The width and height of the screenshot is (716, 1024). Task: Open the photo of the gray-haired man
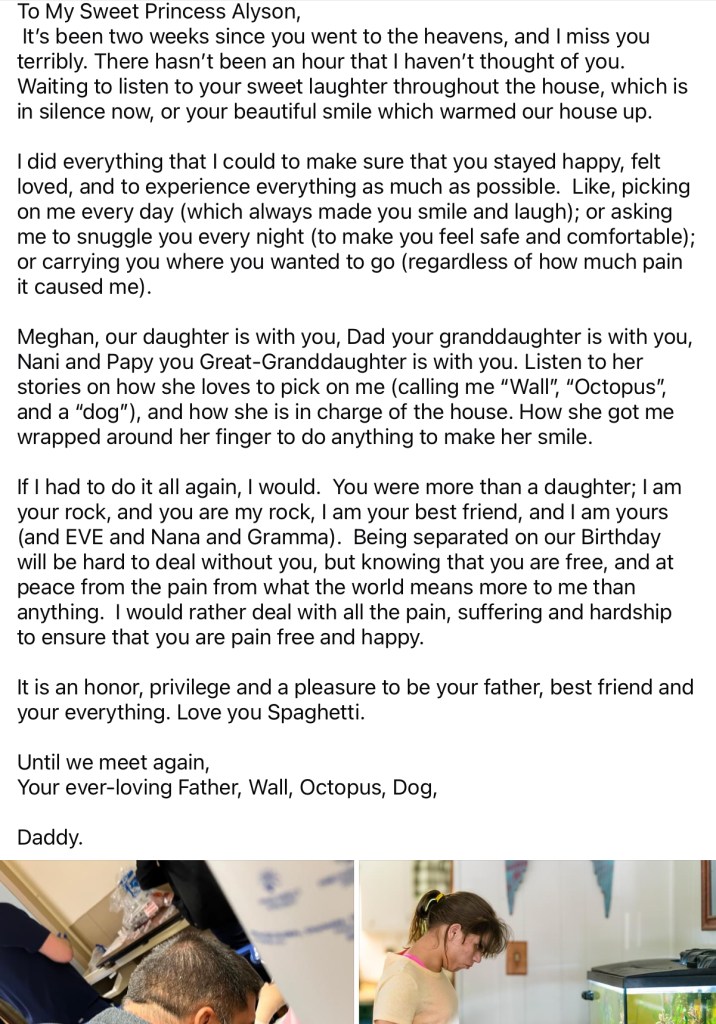[x=177, y=942]
